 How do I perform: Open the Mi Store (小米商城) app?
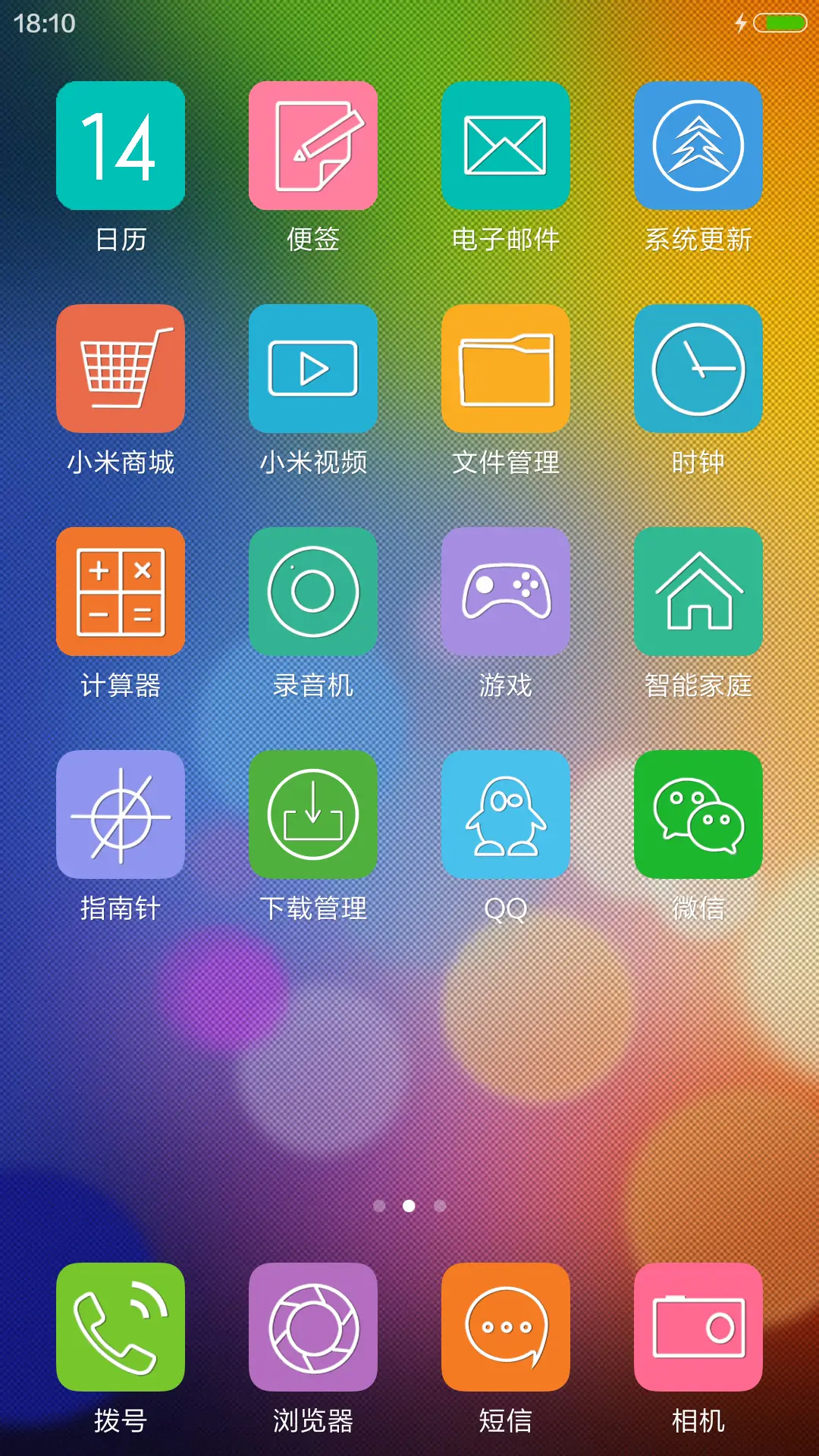point(120,368)
